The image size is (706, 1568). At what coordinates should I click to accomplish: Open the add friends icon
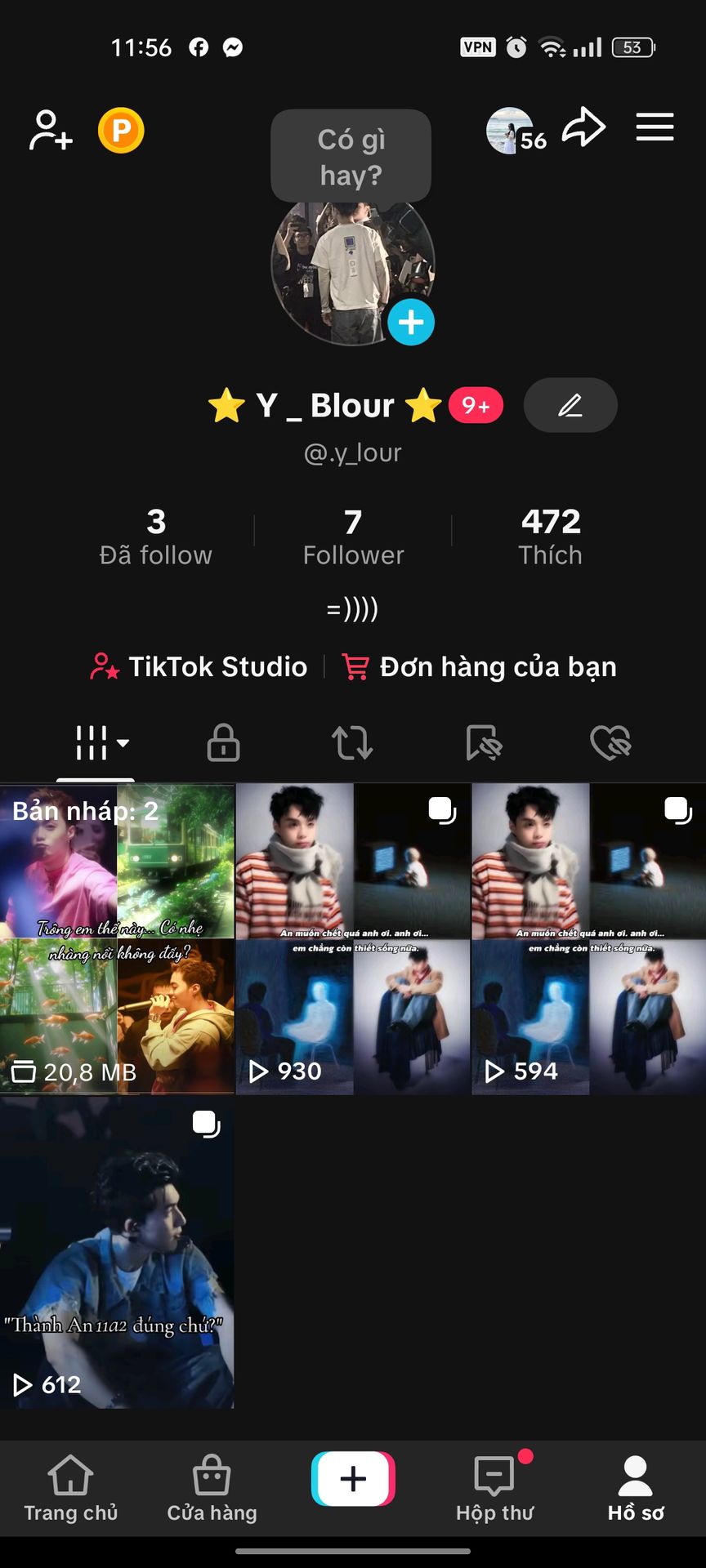click(51, 131)
